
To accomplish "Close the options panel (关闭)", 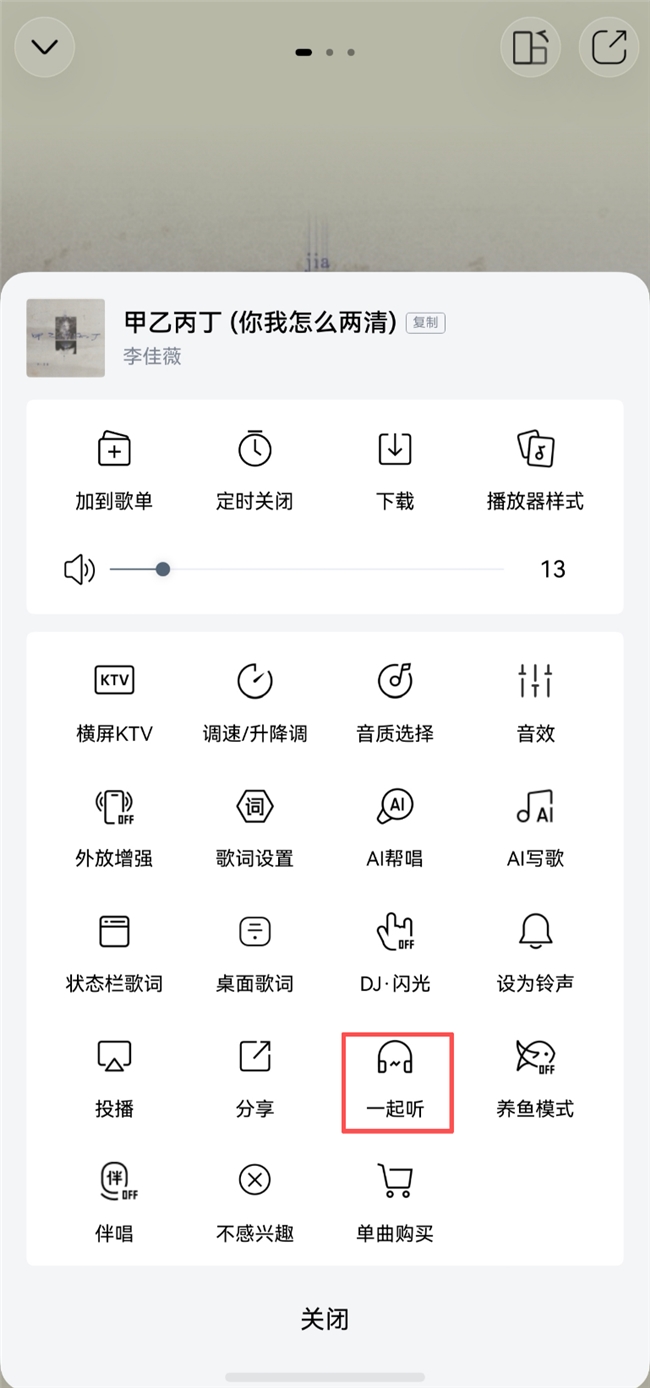I will 325,1319.
